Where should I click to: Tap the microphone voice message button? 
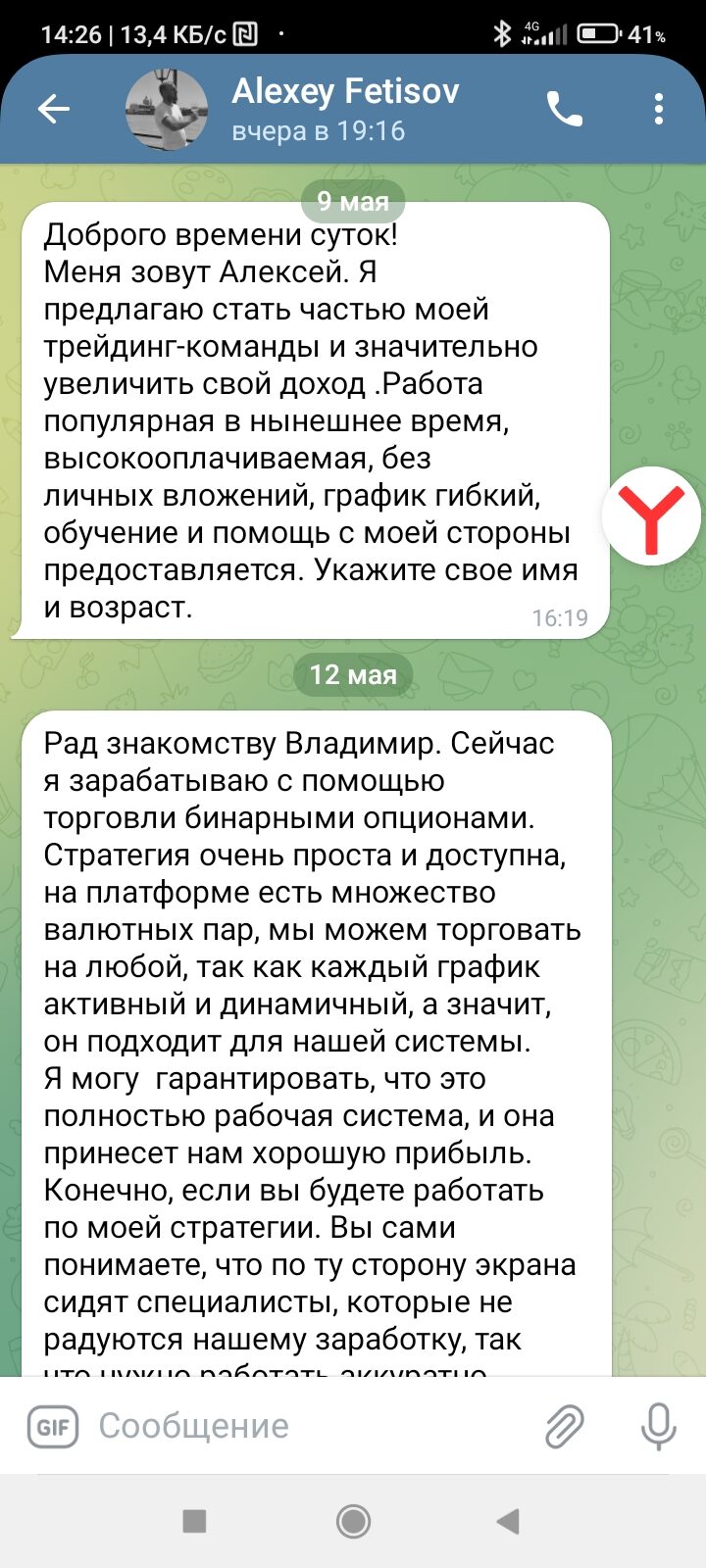click(x=658, y=1426)
